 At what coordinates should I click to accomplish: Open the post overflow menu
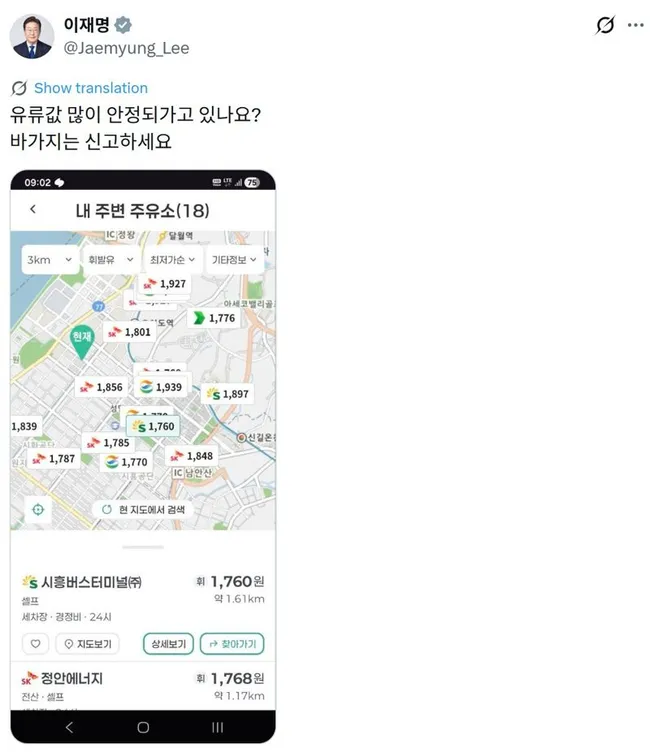pyautogui.click(x=635, y=26)
